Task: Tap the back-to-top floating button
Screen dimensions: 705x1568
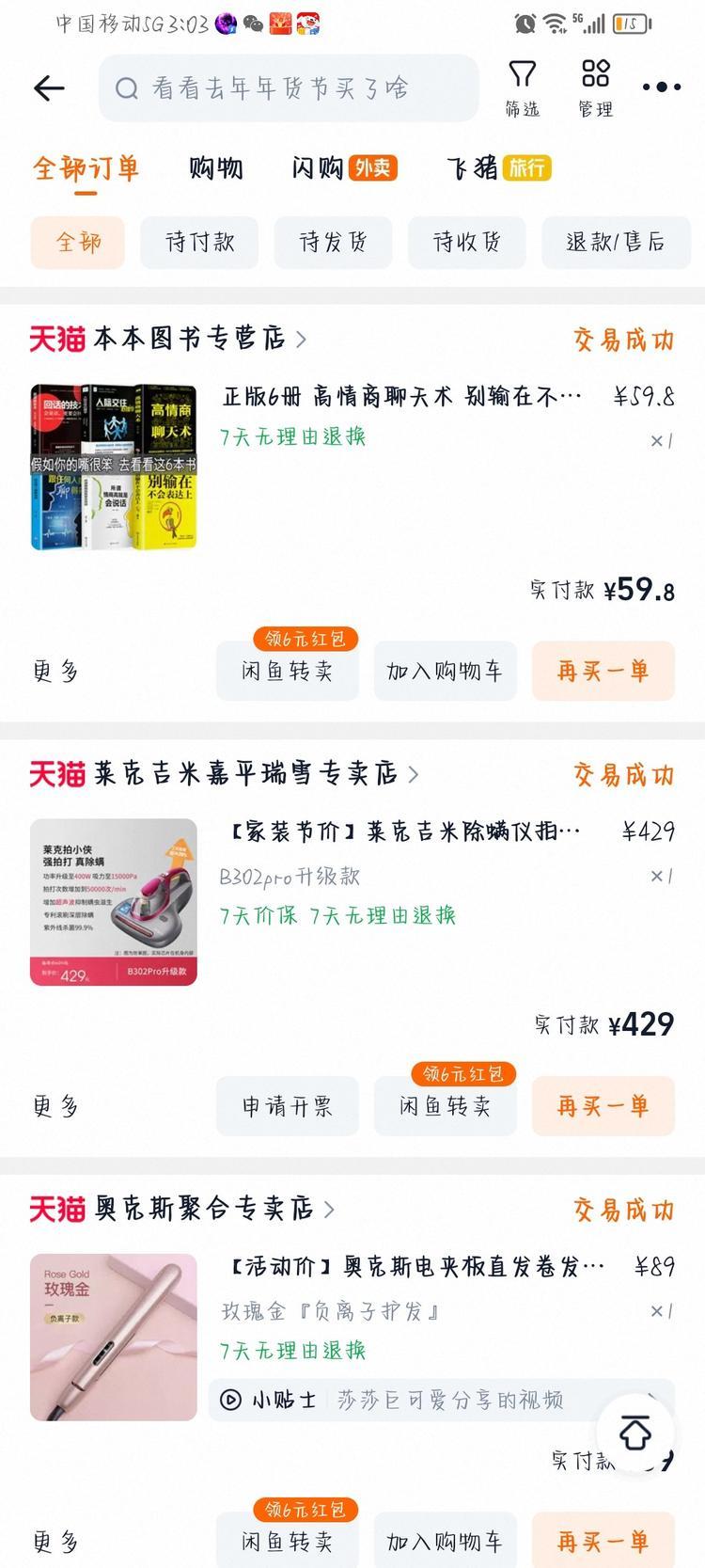Action: point(635,1433)
